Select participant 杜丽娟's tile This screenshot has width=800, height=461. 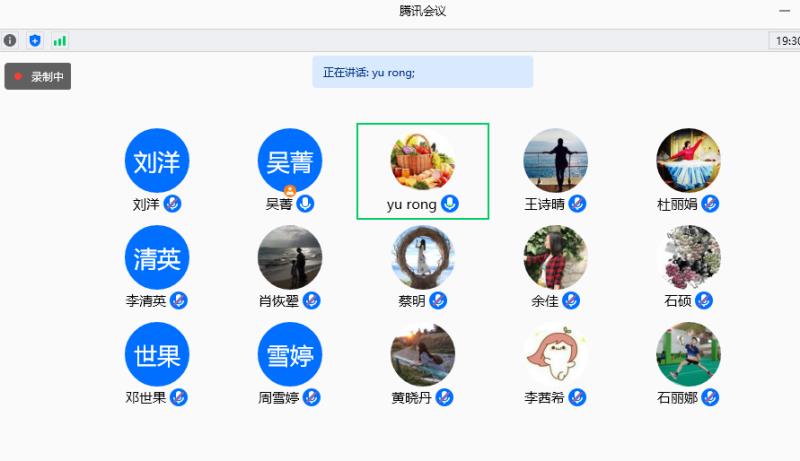click(688, 161)
